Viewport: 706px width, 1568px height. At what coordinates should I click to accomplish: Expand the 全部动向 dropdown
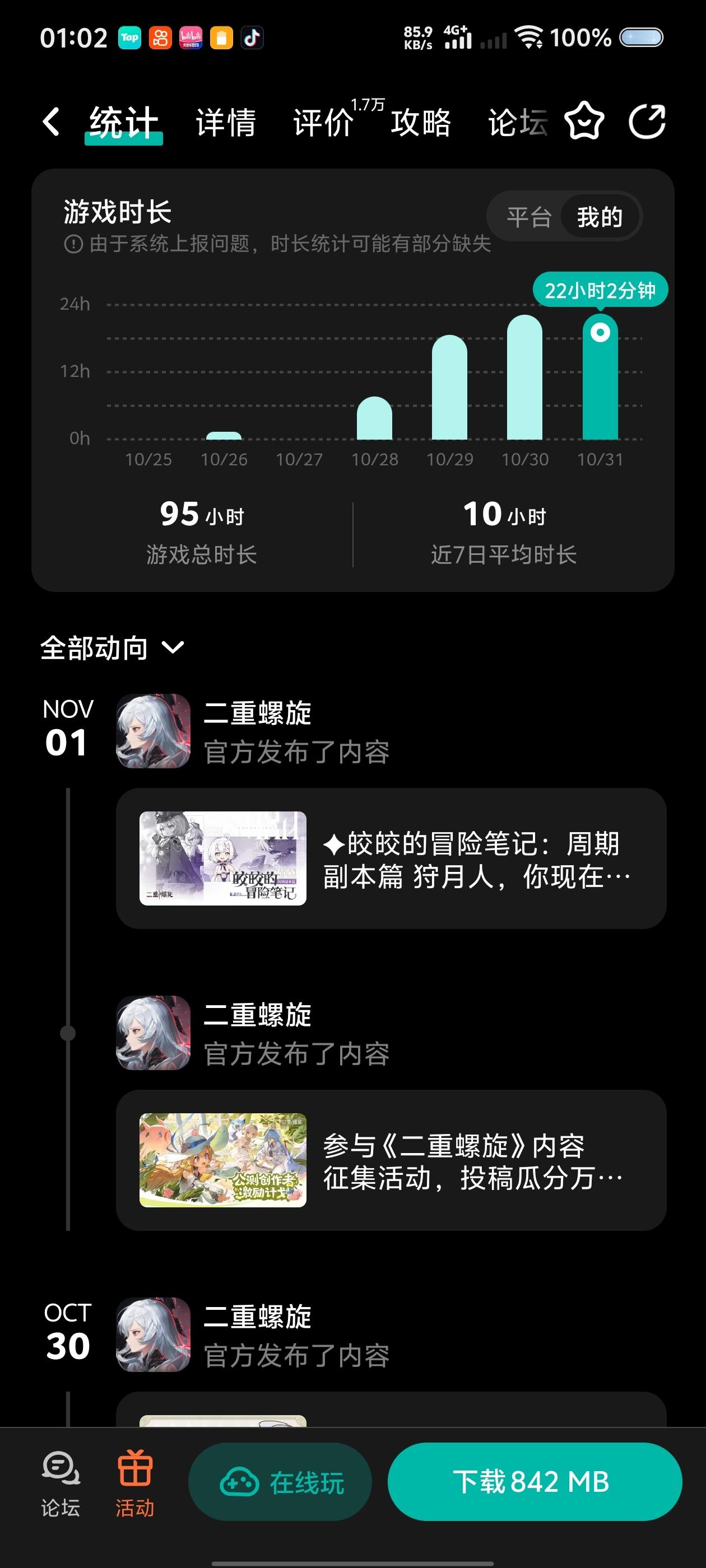pyautogui.click(x=113, y=648)
